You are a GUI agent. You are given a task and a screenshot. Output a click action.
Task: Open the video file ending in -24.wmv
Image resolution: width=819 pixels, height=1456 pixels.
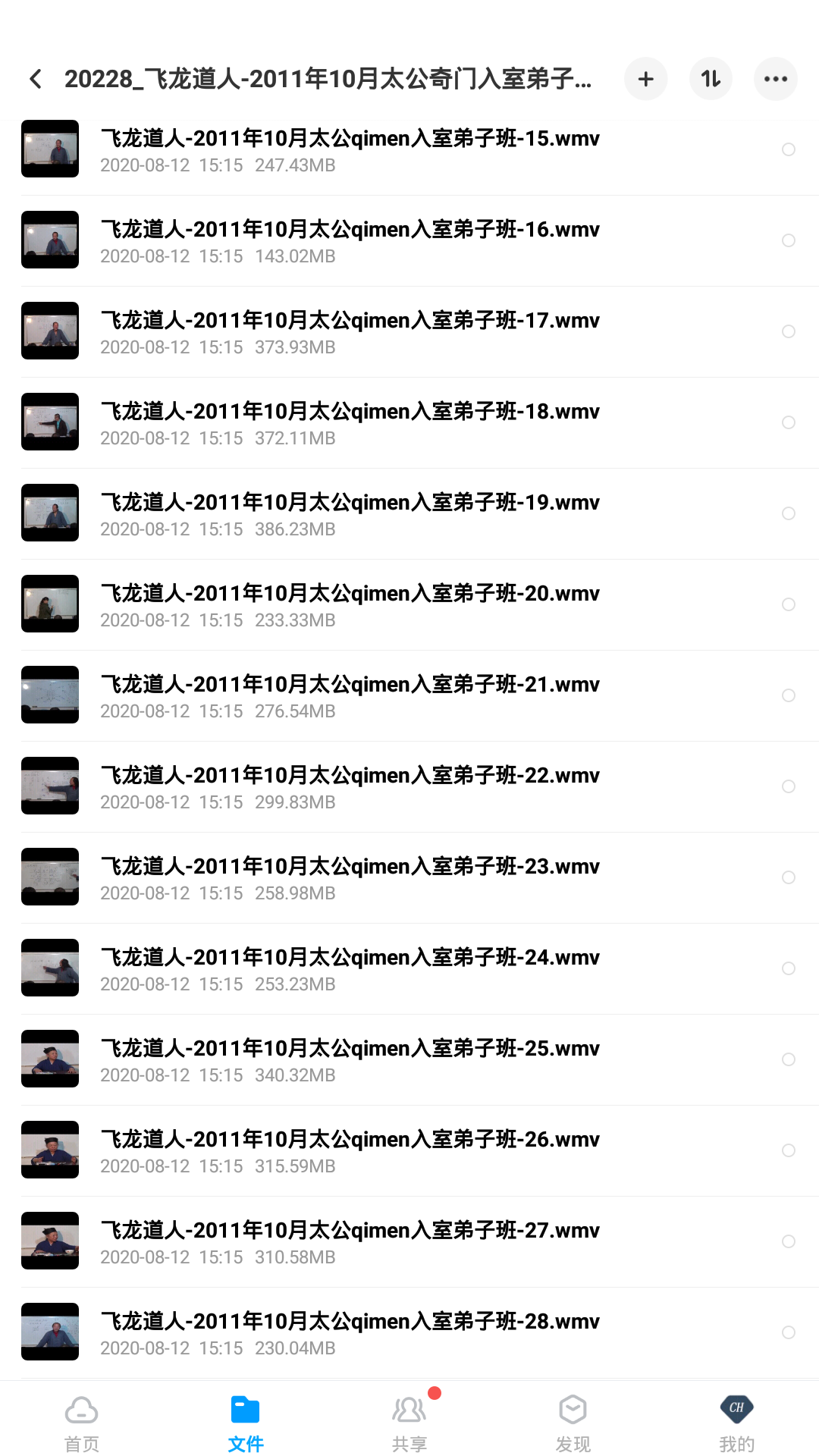click(350, 969)
